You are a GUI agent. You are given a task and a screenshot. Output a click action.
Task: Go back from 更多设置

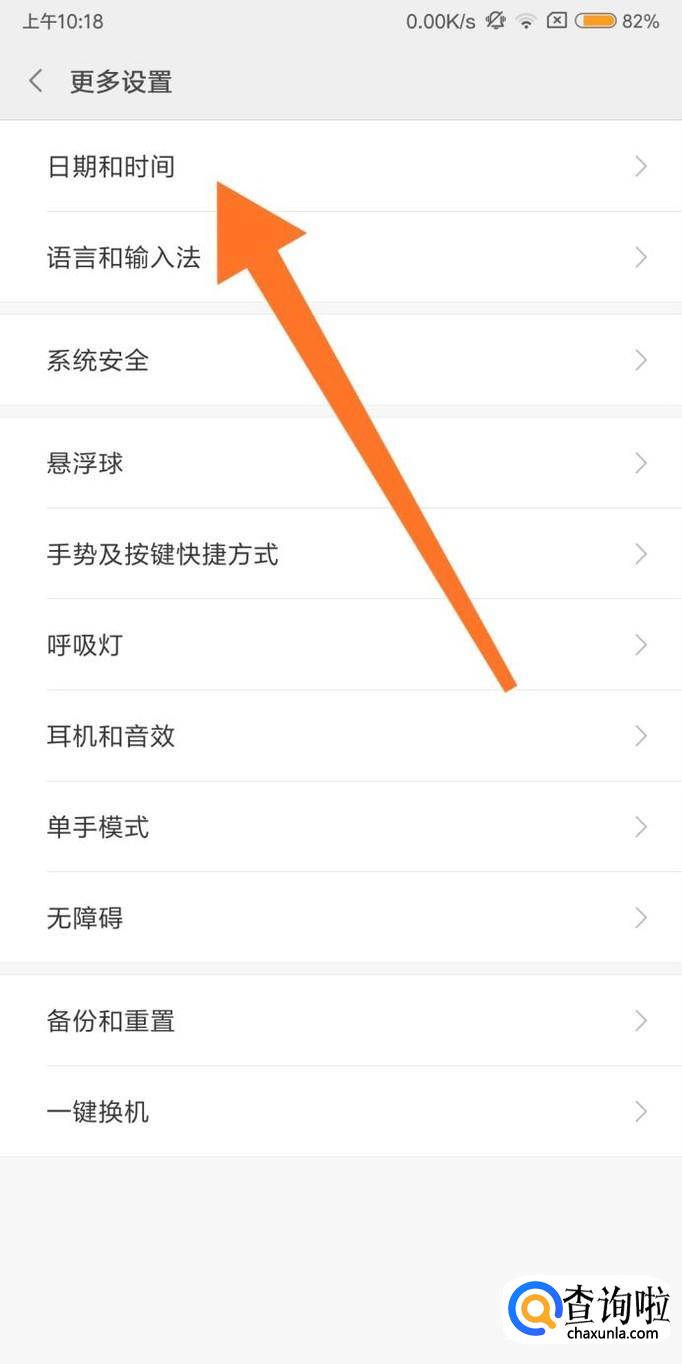point(36,81)
